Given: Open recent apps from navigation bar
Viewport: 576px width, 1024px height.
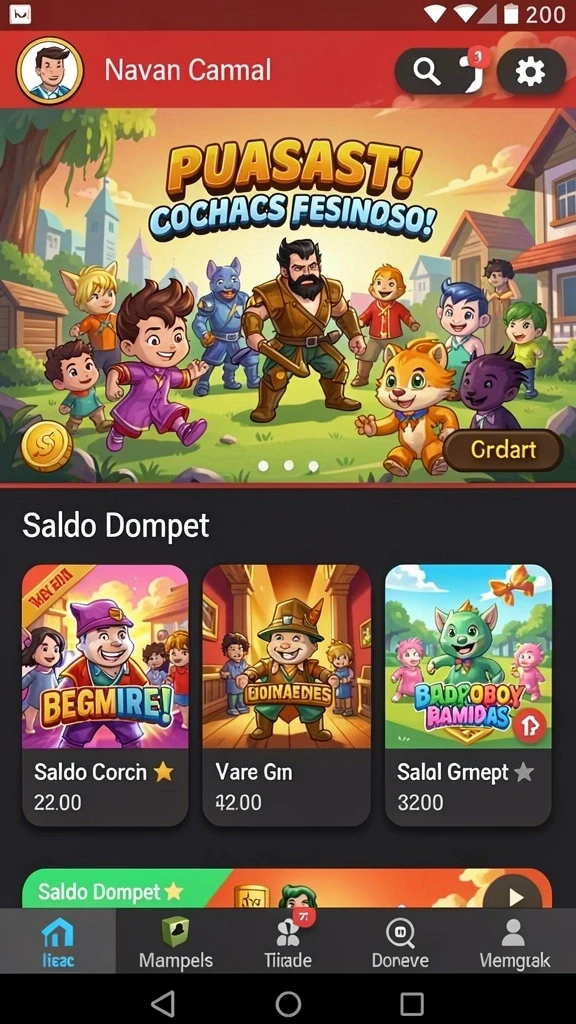Looking at the screenshot, I should tap(412, 1002).
